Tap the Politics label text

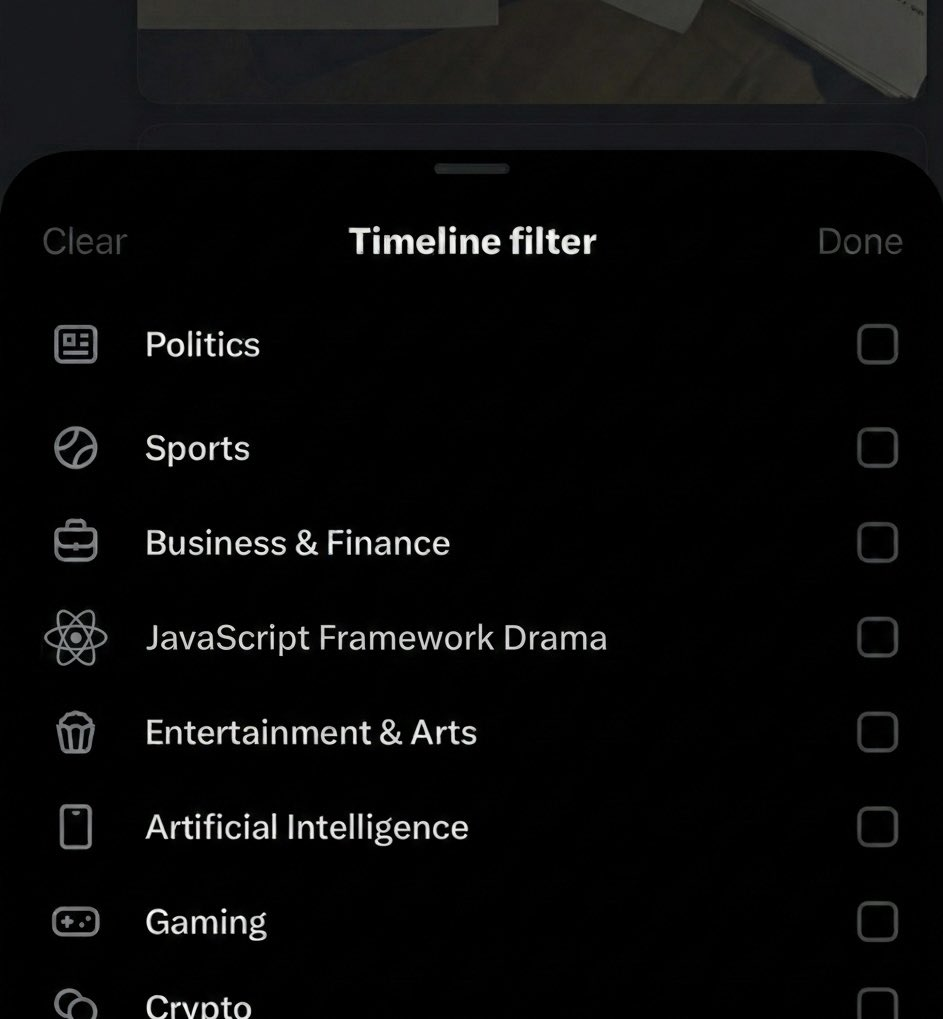click(202, 345)
